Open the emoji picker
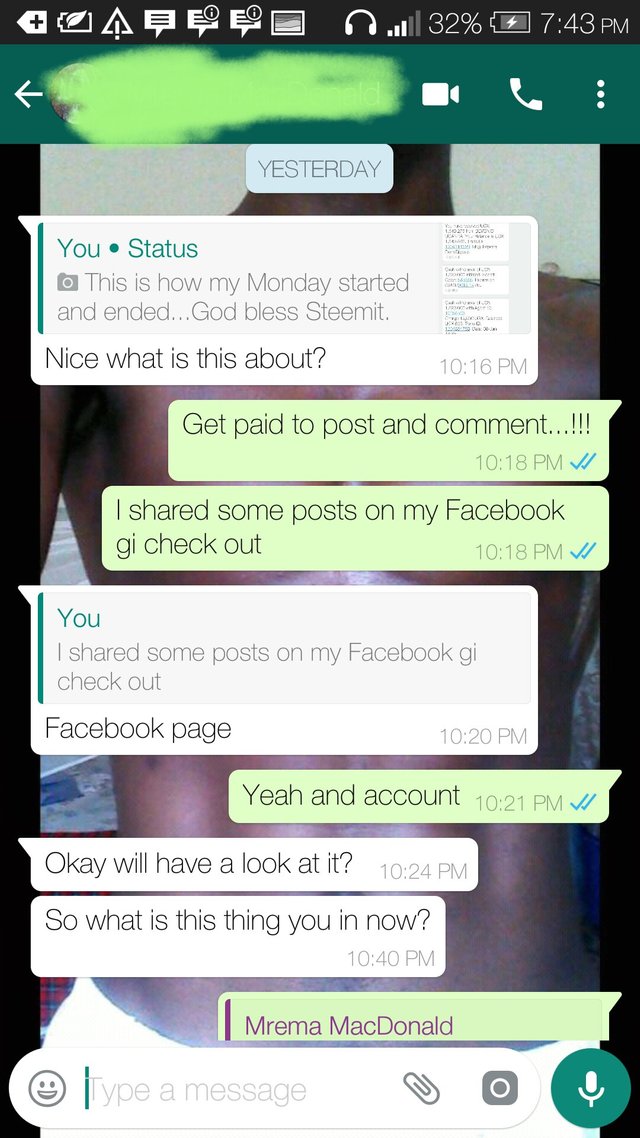 coord(46,1088)
